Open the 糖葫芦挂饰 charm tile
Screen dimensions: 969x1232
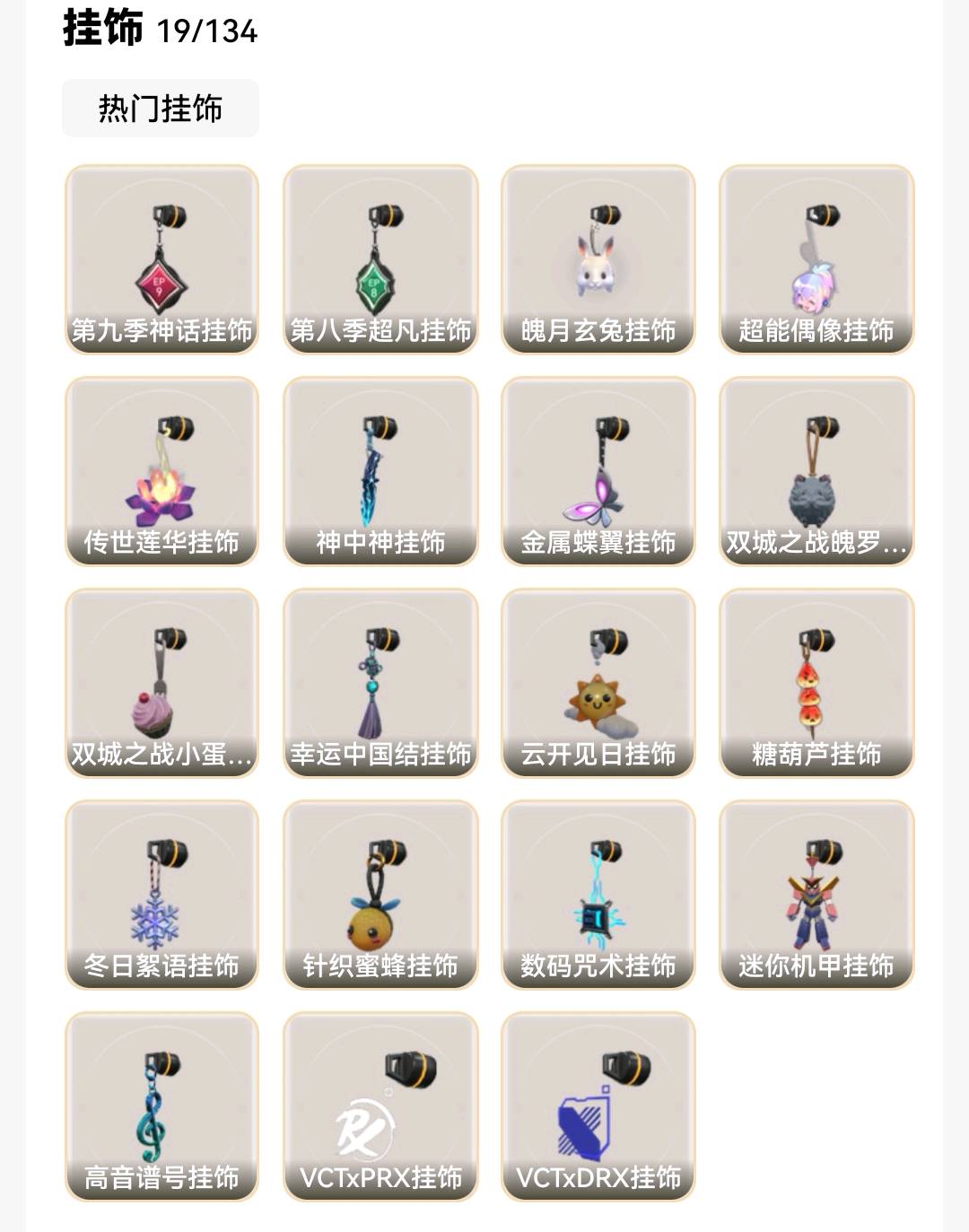pyautogui.click(x=816, y=683)
